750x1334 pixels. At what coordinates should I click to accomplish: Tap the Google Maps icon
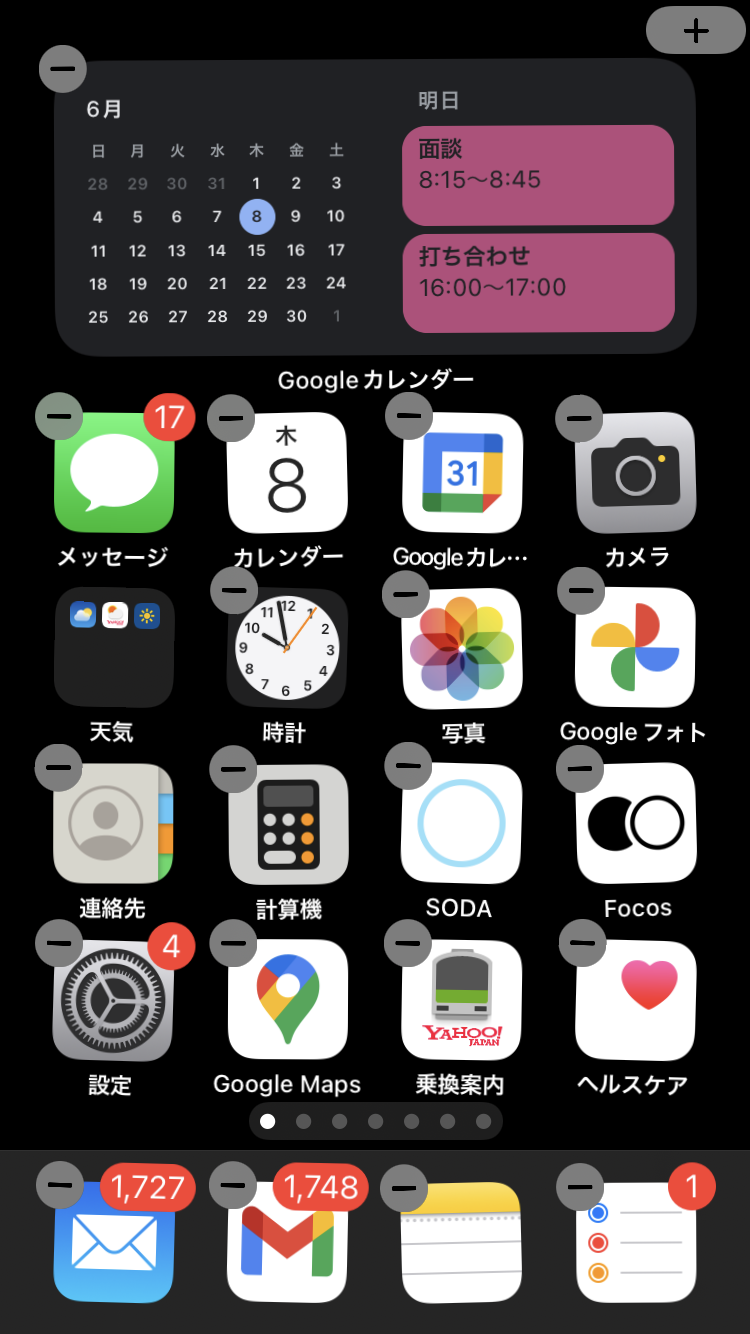[287, 999]
